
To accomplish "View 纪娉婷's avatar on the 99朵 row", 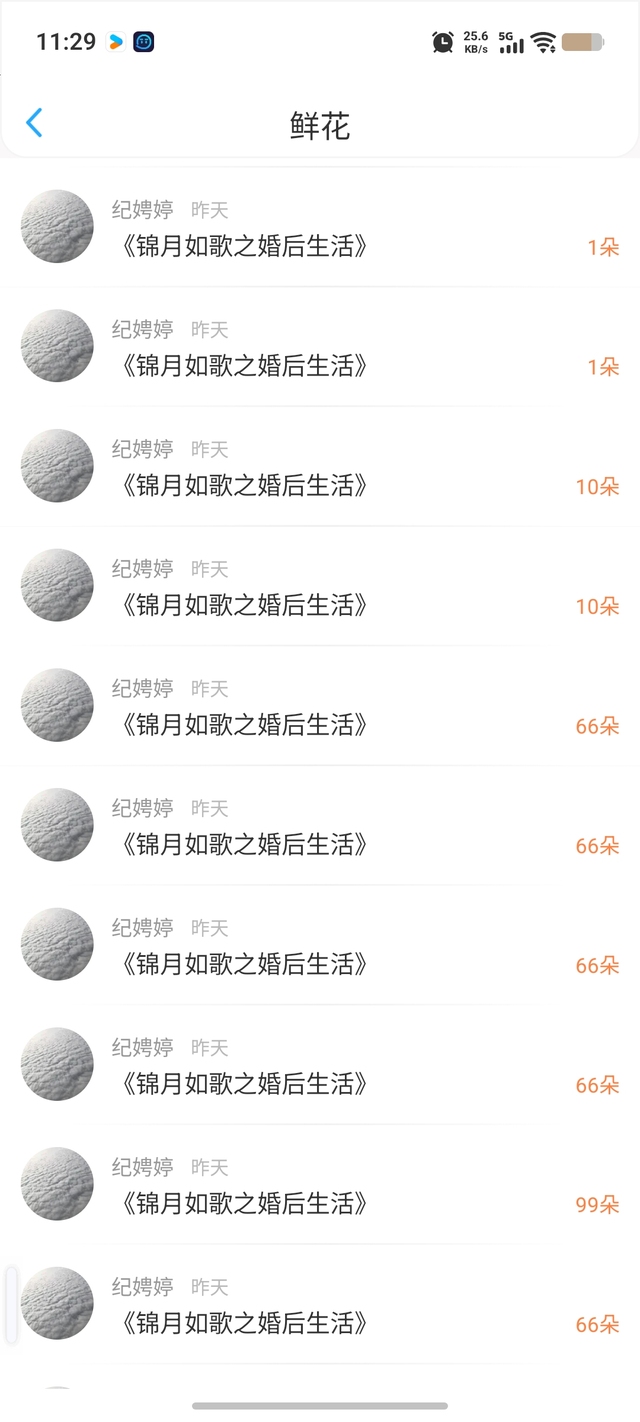I will [x=57, y=1184].
